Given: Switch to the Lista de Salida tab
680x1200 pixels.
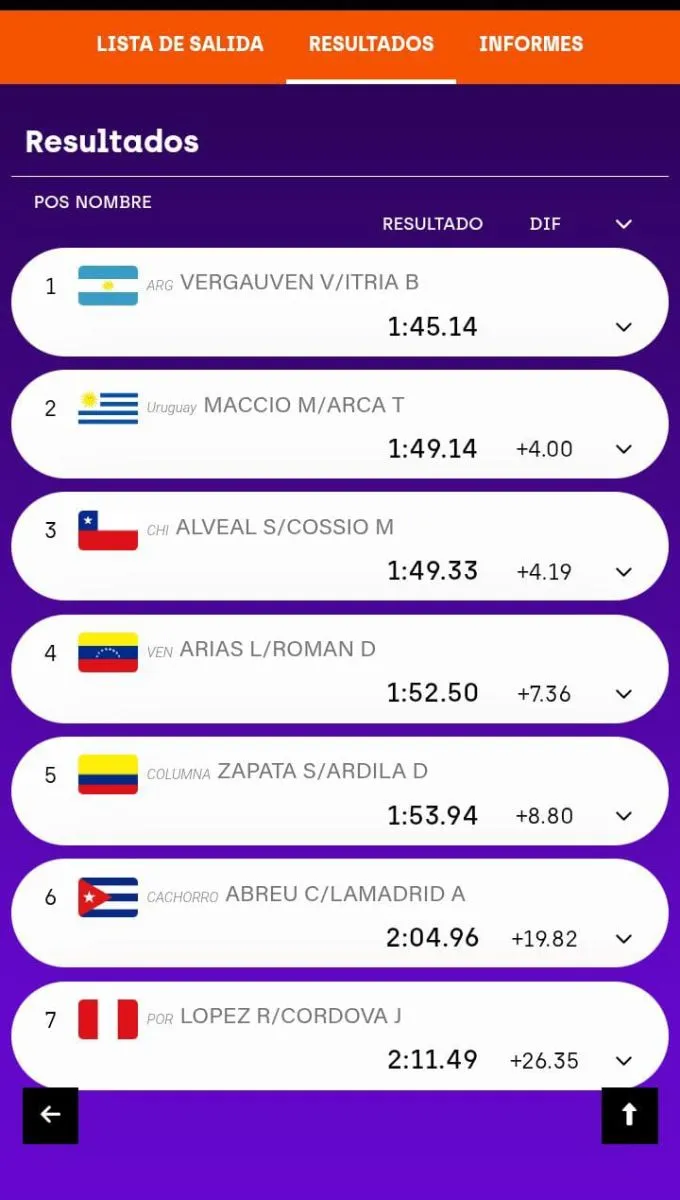Looking at the screenshot, I should [x=180, y=44].
